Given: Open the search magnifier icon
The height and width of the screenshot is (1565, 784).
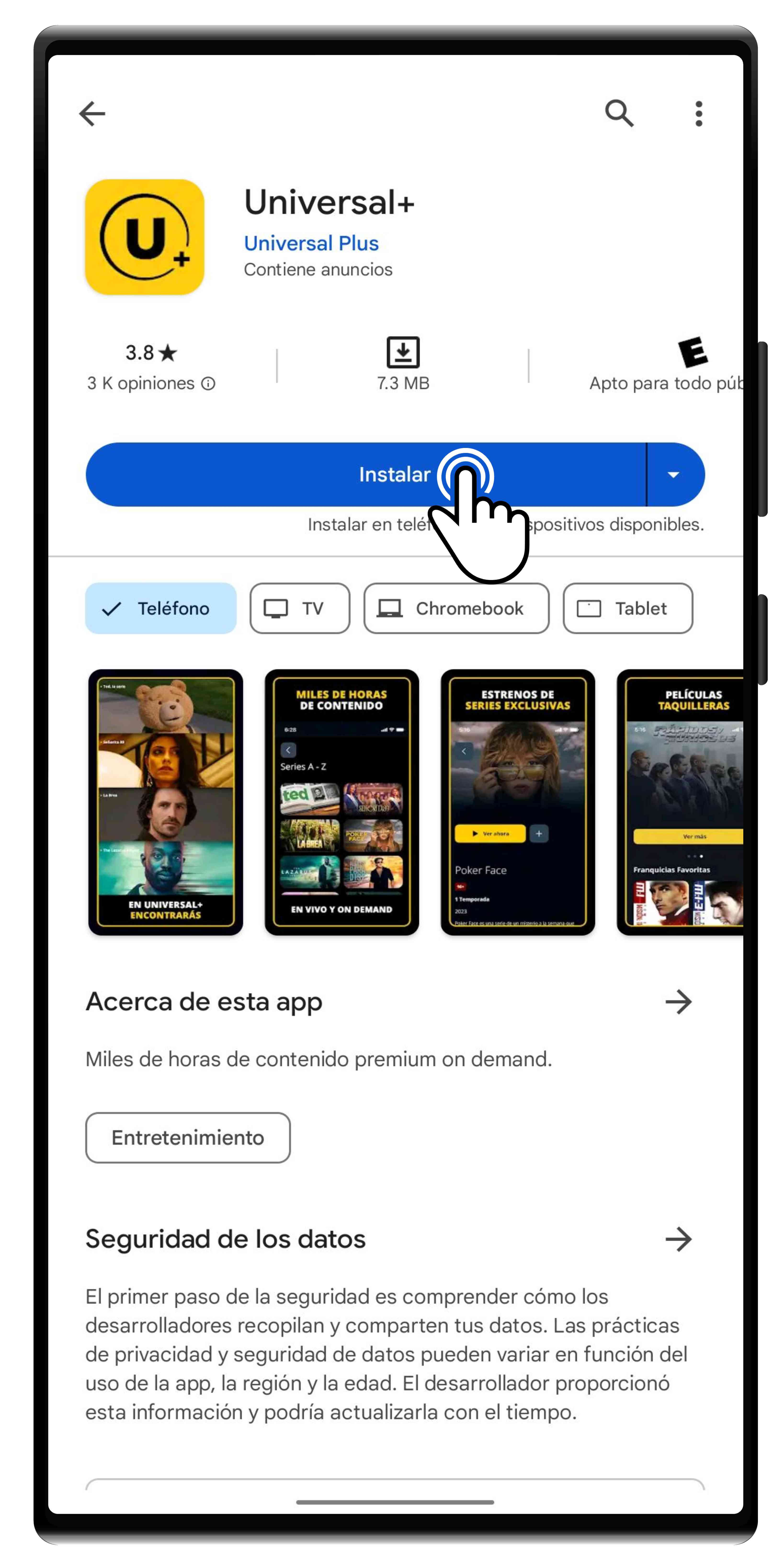Looking at the screenshot, I should tap(618, 113).
